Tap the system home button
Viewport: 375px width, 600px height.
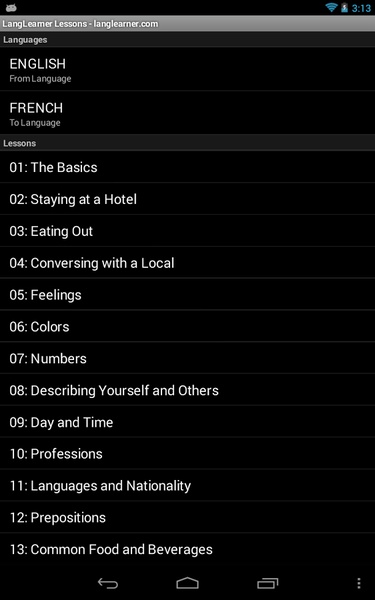tap(188, 583)
